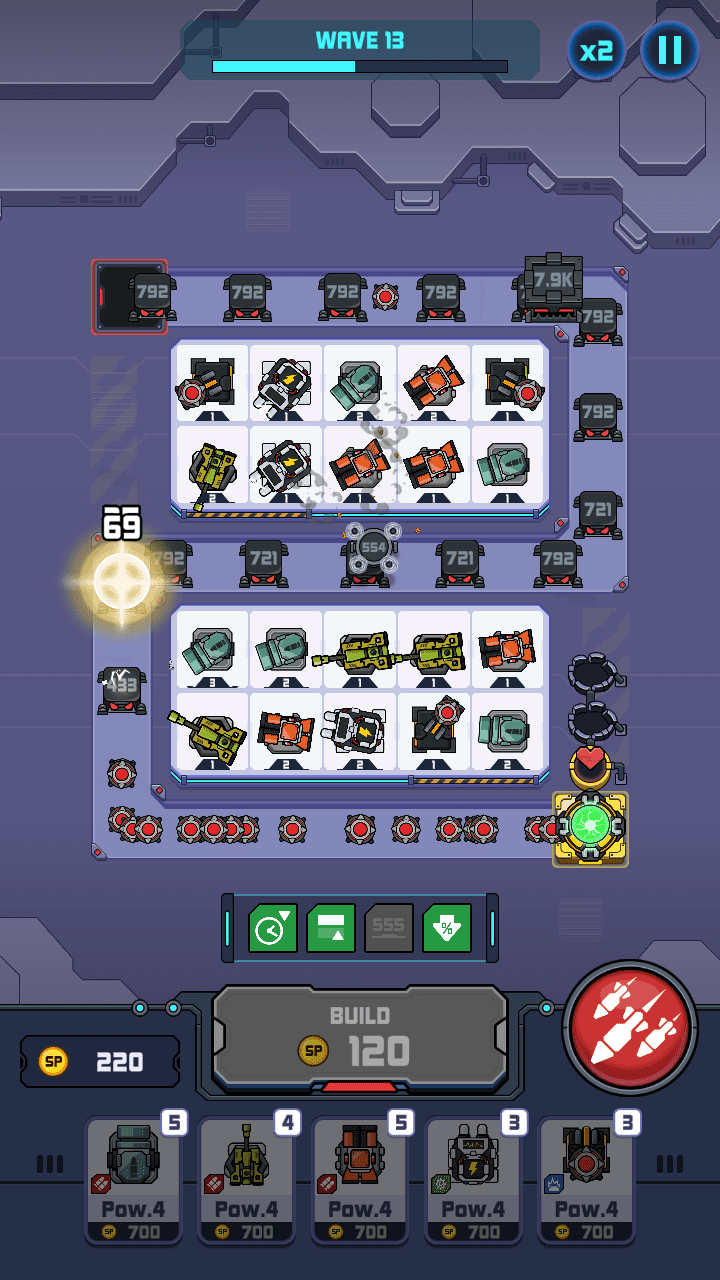Upgrade the orange launcher Pow.4 card
Viewport: 720px width, 1280px height.
[360, 1180]
